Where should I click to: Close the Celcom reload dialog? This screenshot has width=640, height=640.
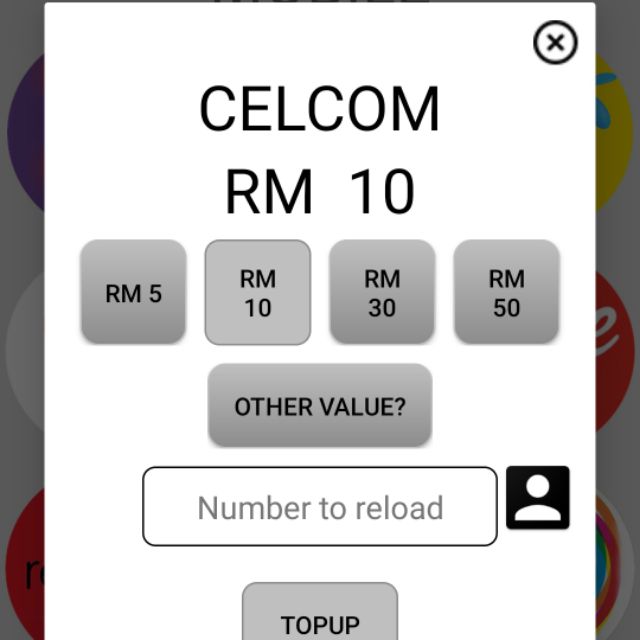pos(555,43)
